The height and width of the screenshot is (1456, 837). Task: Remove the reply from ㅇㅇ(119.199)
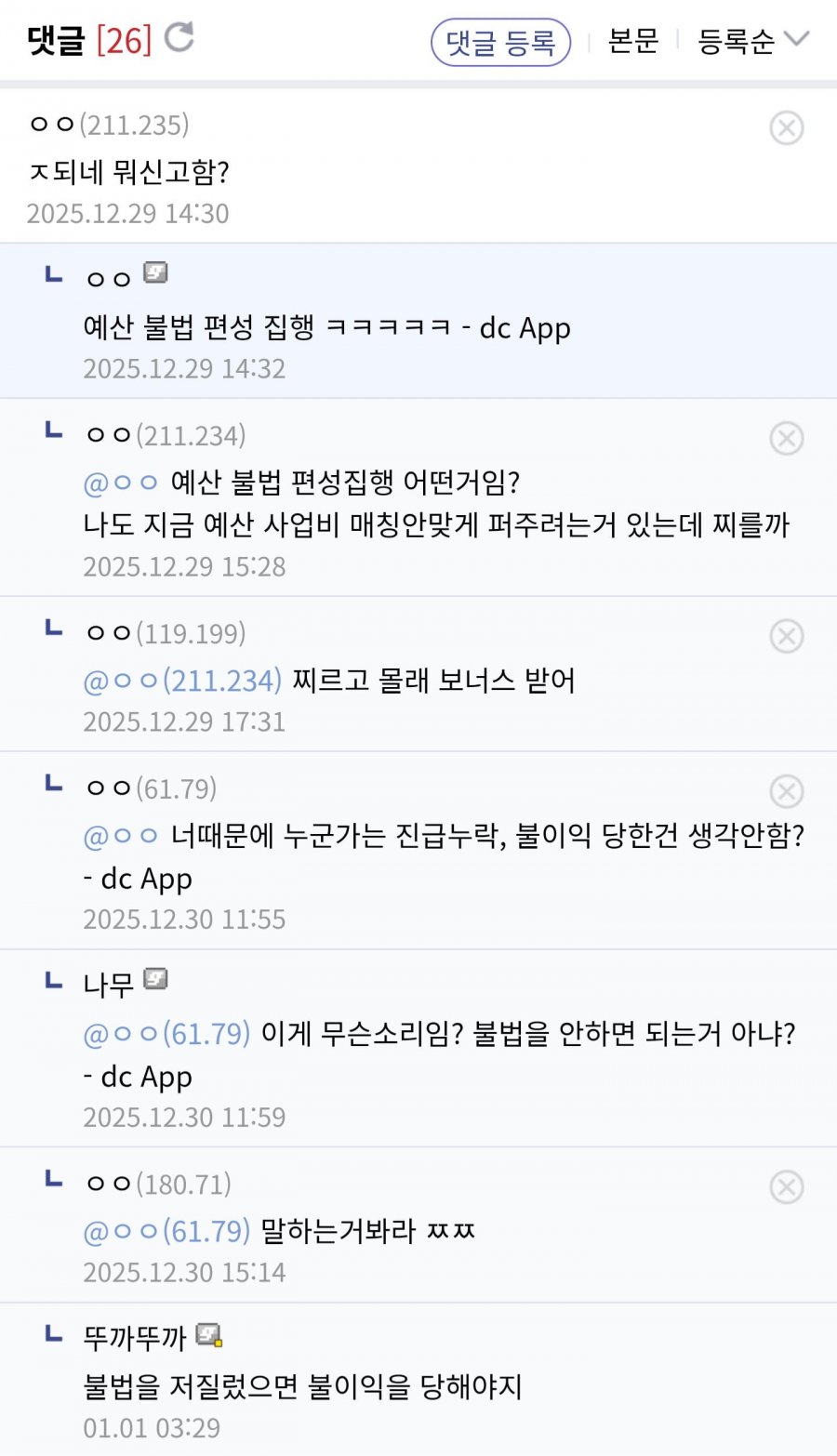(787, 636)
